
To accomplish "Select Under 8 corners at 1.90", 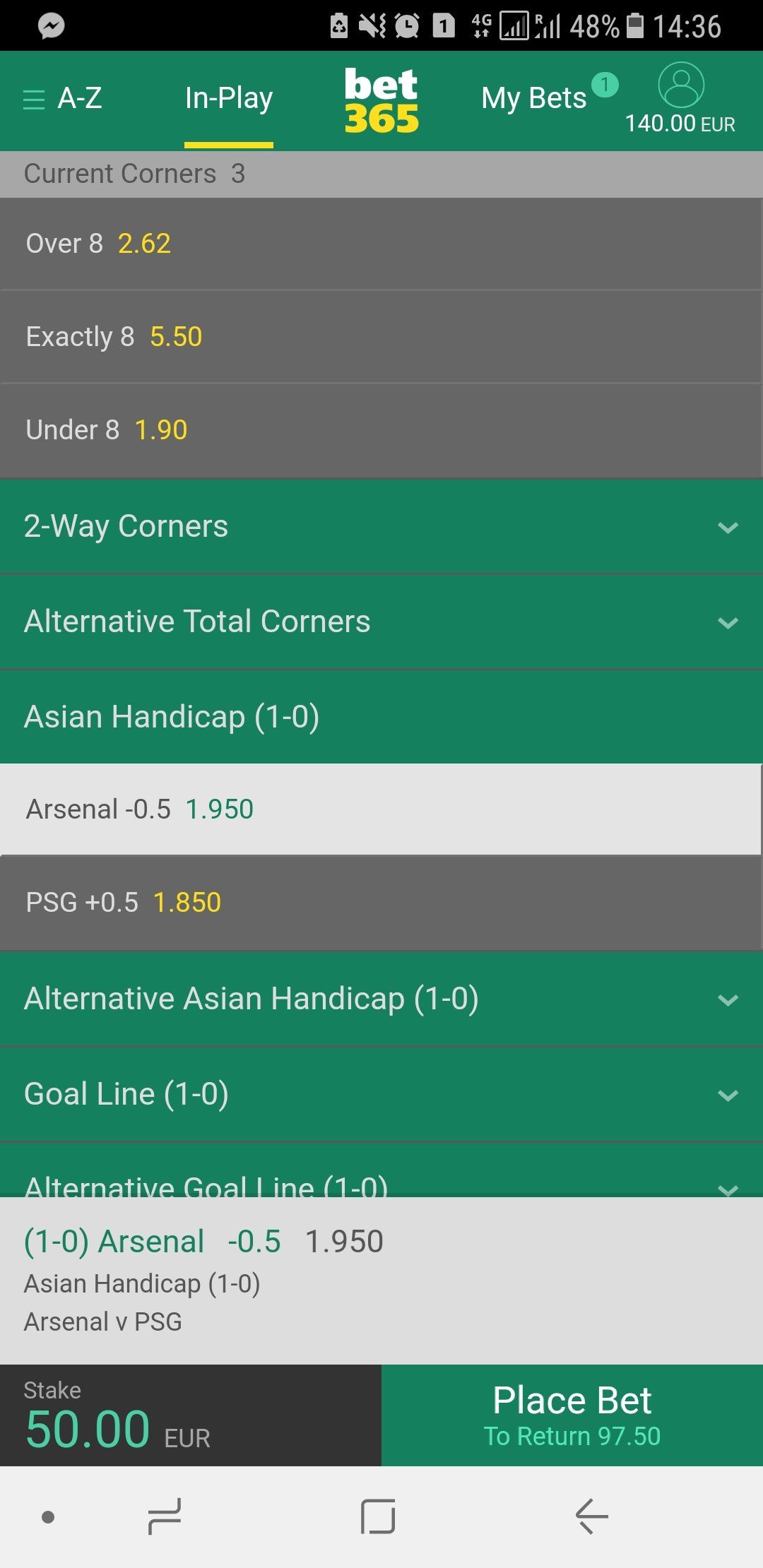I will click(x=381, y=430).
